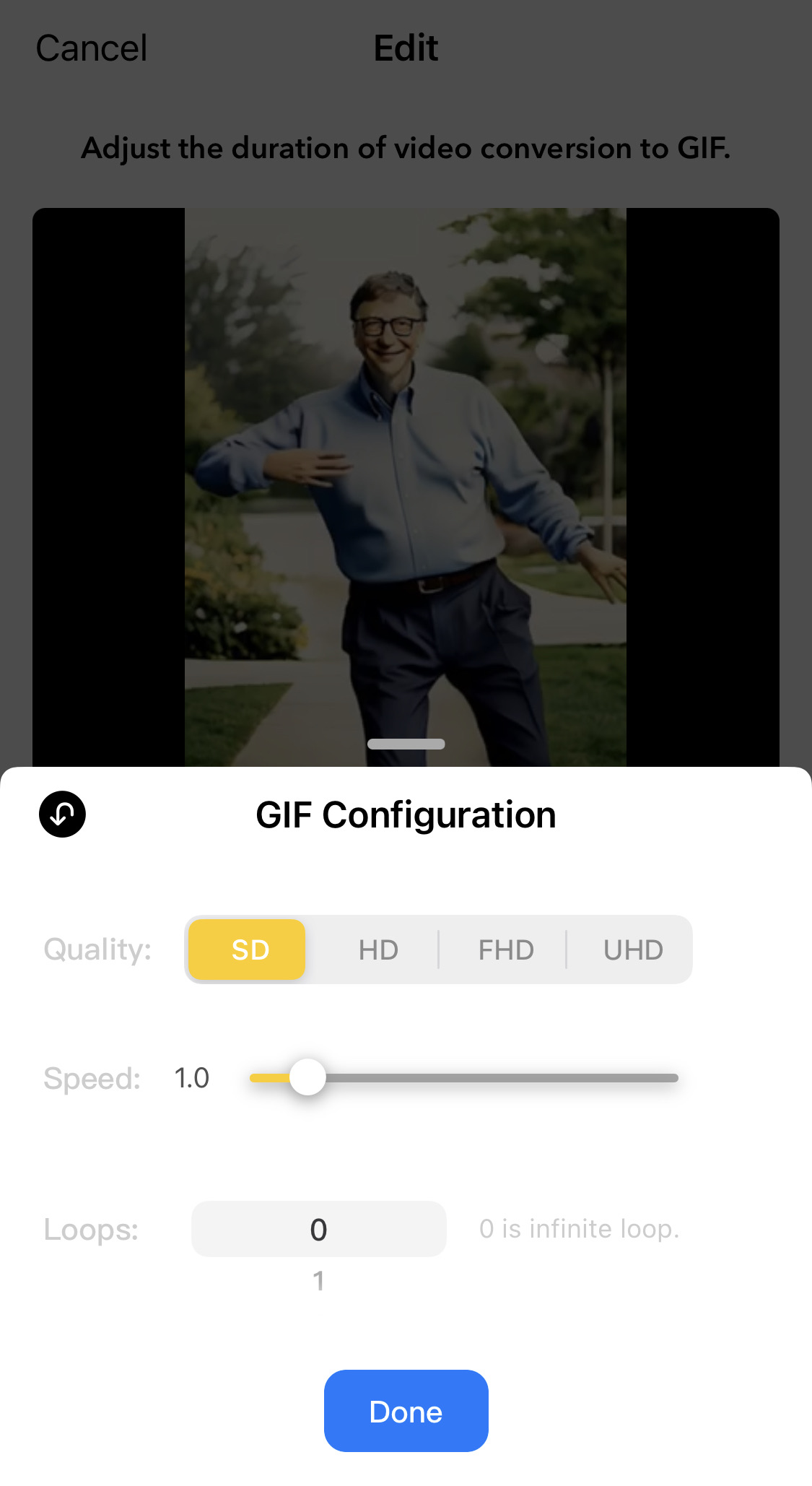Switch quality to FHD

(x=505, y=950)
